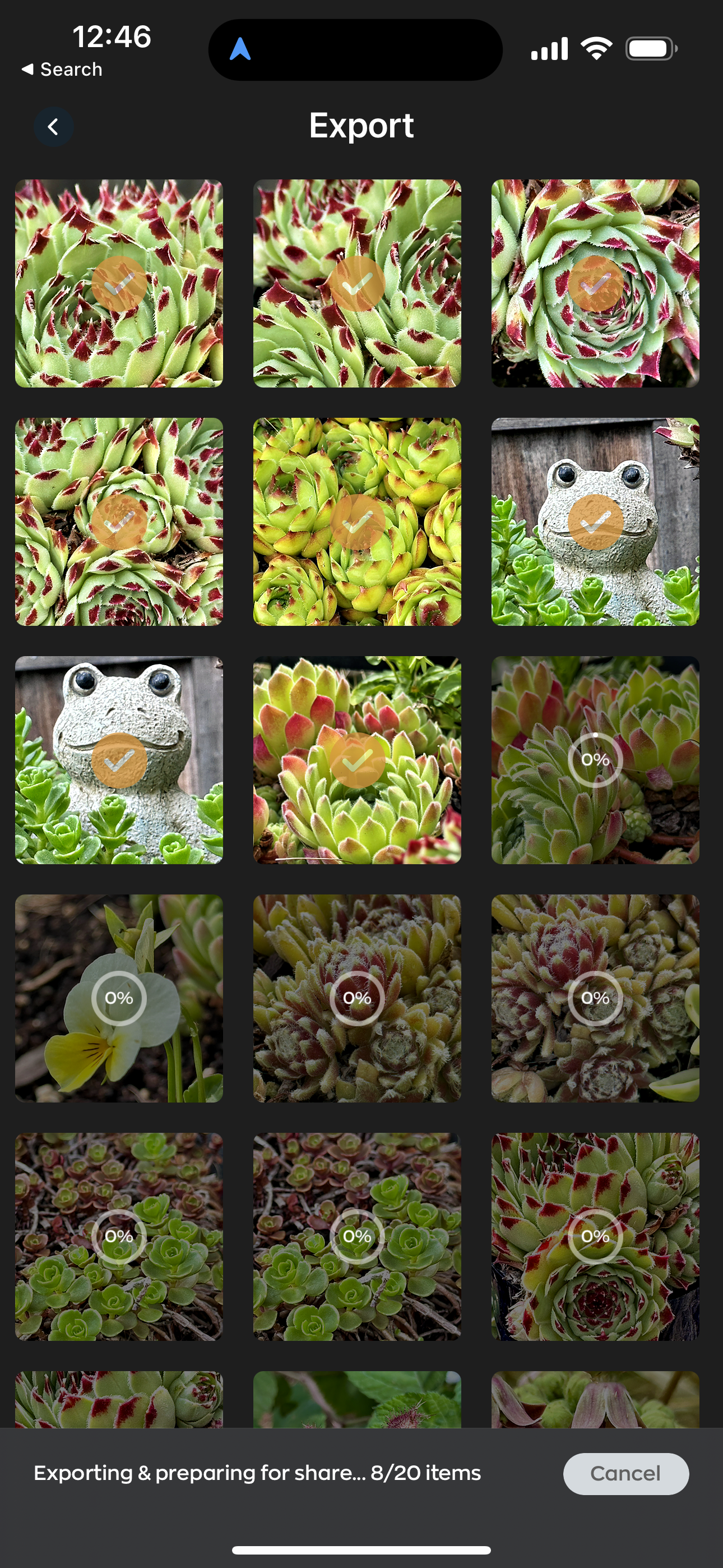This screenshot has height=1568, width=723.
Task: Open the Search screen via the top-left link
Action: click(x=62, y=69)
